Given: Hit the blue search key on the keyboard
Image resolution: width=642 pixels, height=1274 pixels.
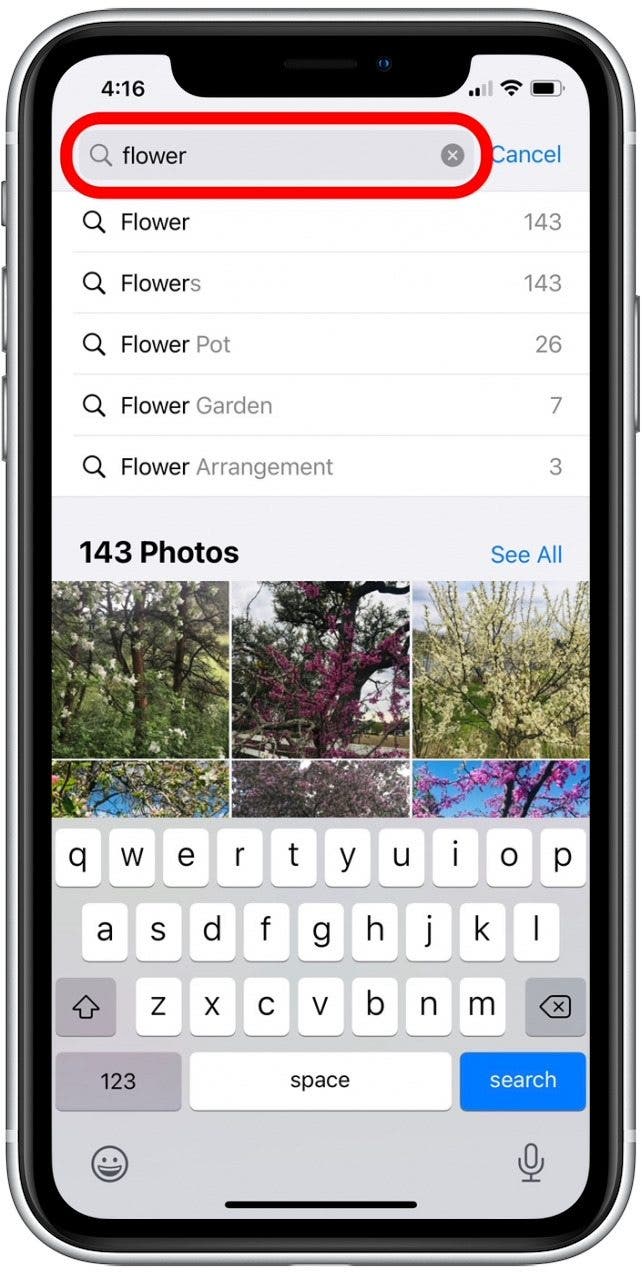Looking at the screenshot, I should [522, 1080].
